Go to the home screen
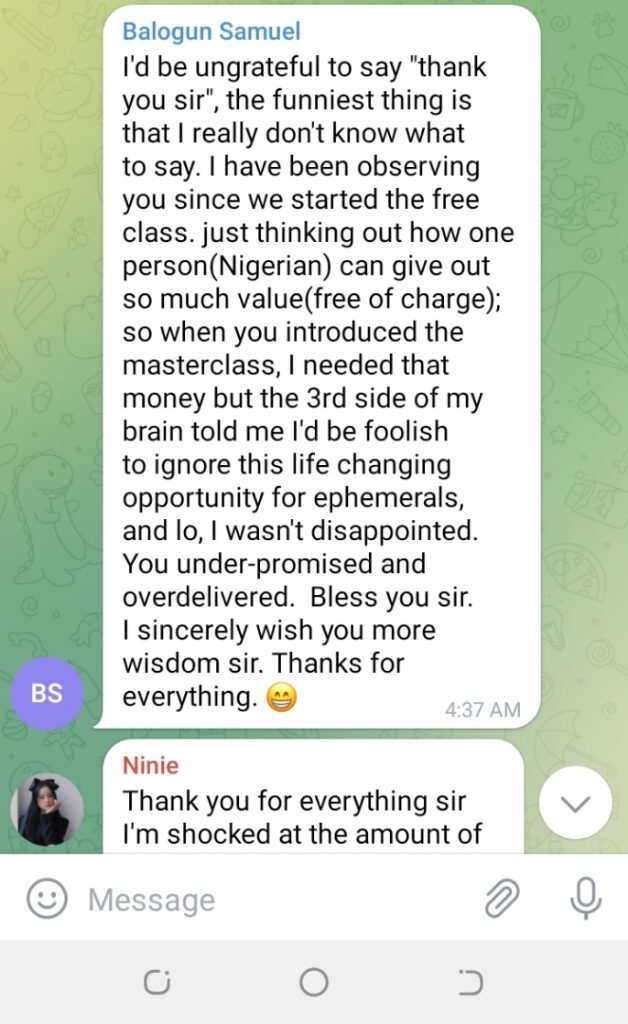Viewport: 628px width, 1024px height. coord(314,982)
